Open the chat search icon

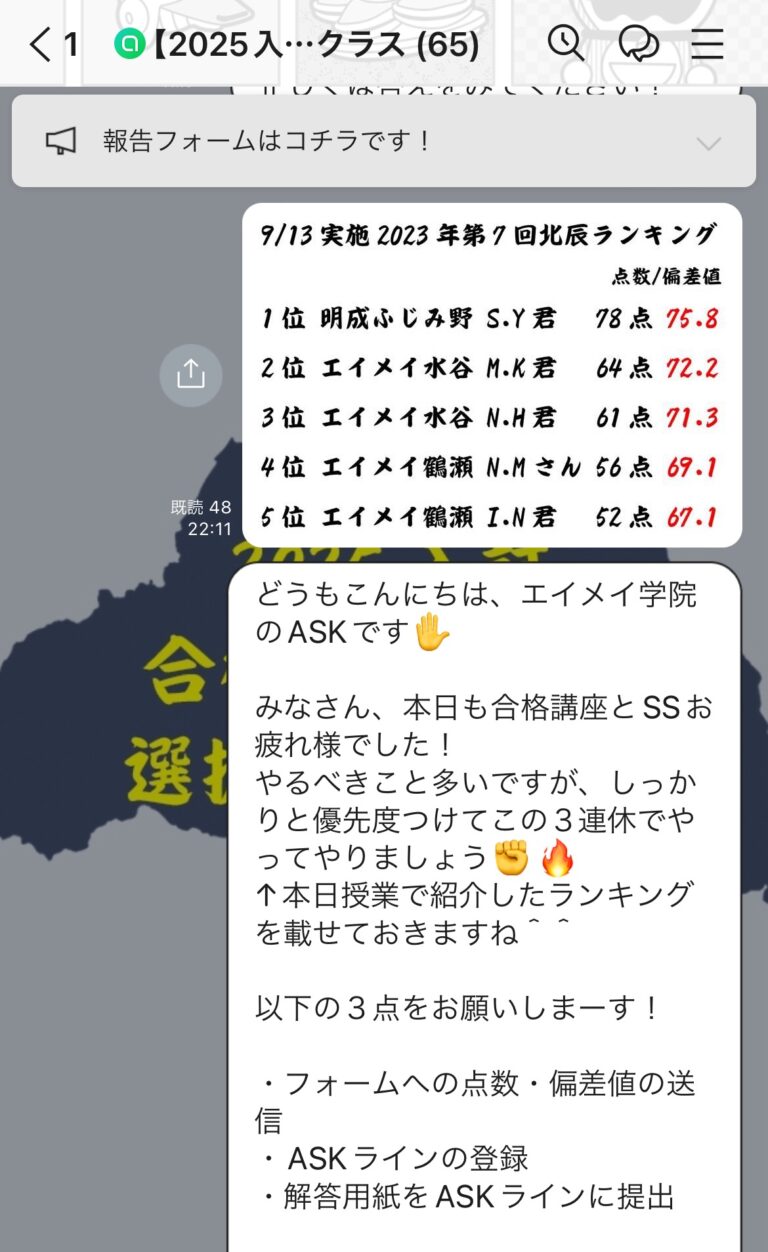[566, 43]
